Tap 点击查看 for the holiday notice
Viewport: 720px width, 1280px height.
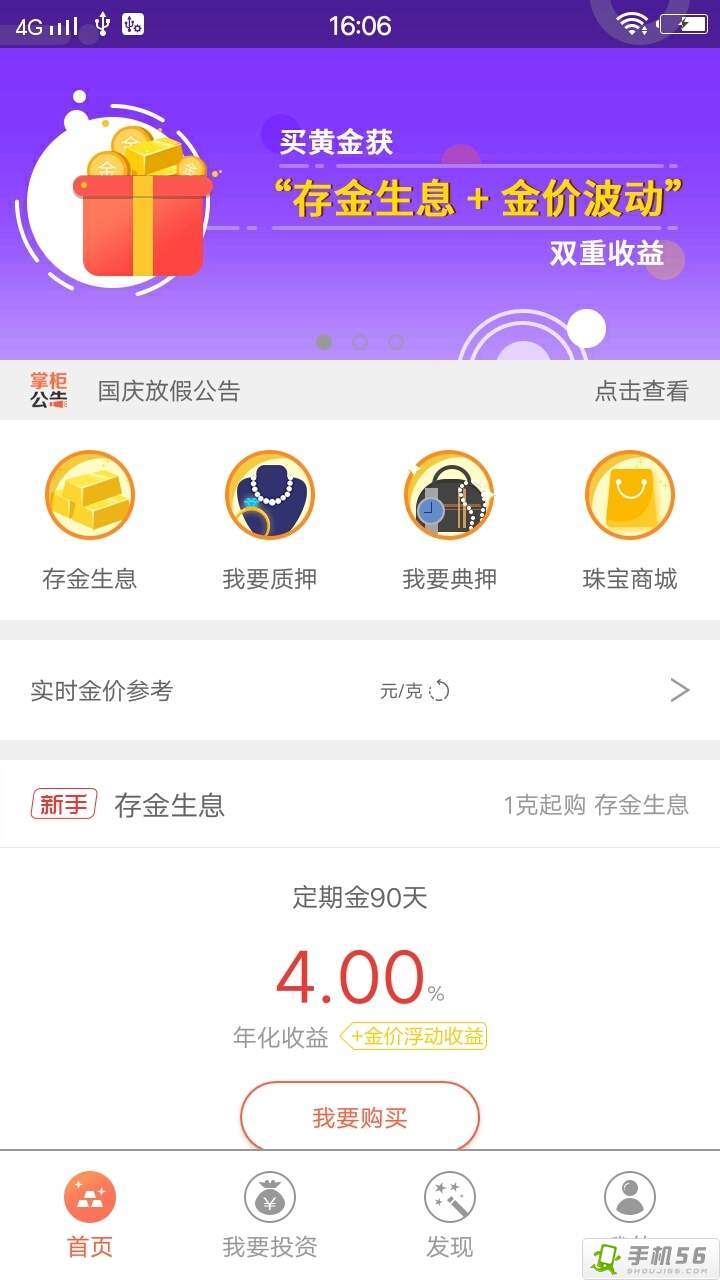tap(641, 391)
